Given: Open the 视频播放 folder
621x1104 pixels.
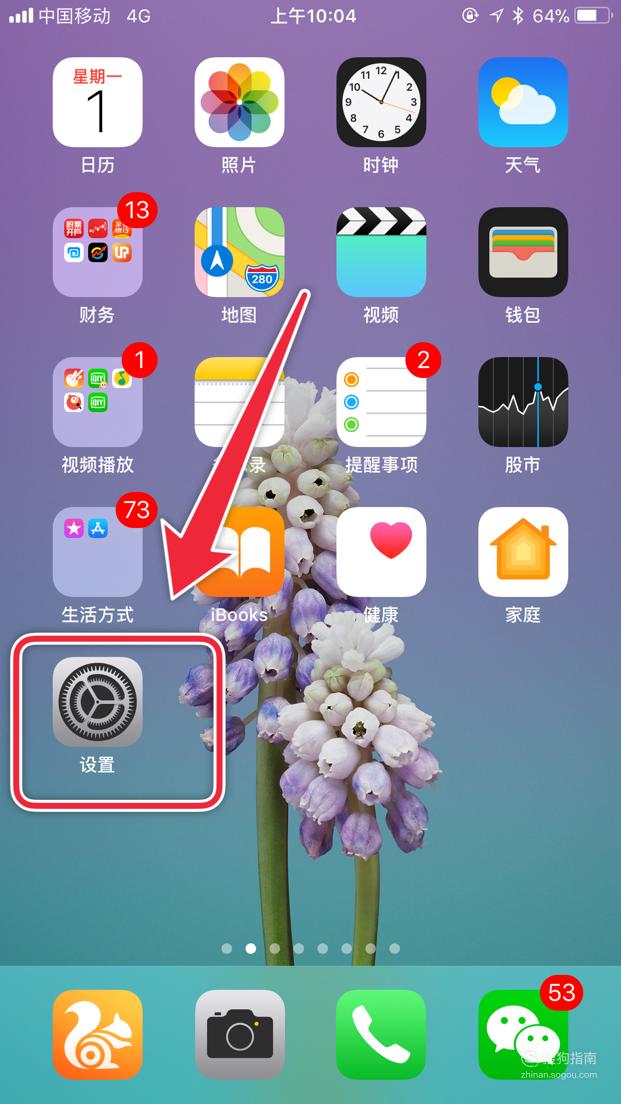Looking at the screenshot, I should 97,401.
